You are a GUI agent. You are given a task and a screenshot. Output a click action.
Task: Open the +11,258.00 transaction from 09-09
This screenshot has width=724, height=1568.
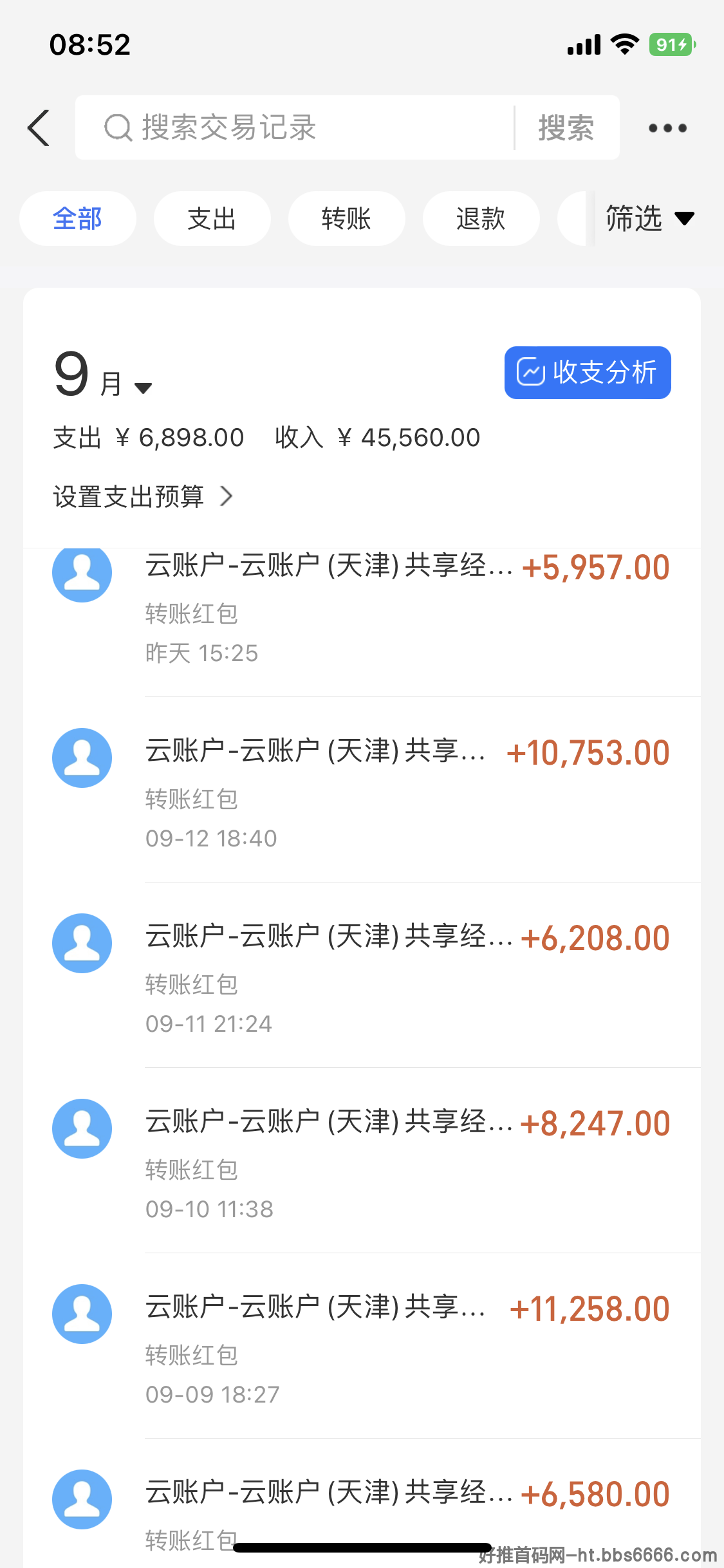coord(362,1346)
